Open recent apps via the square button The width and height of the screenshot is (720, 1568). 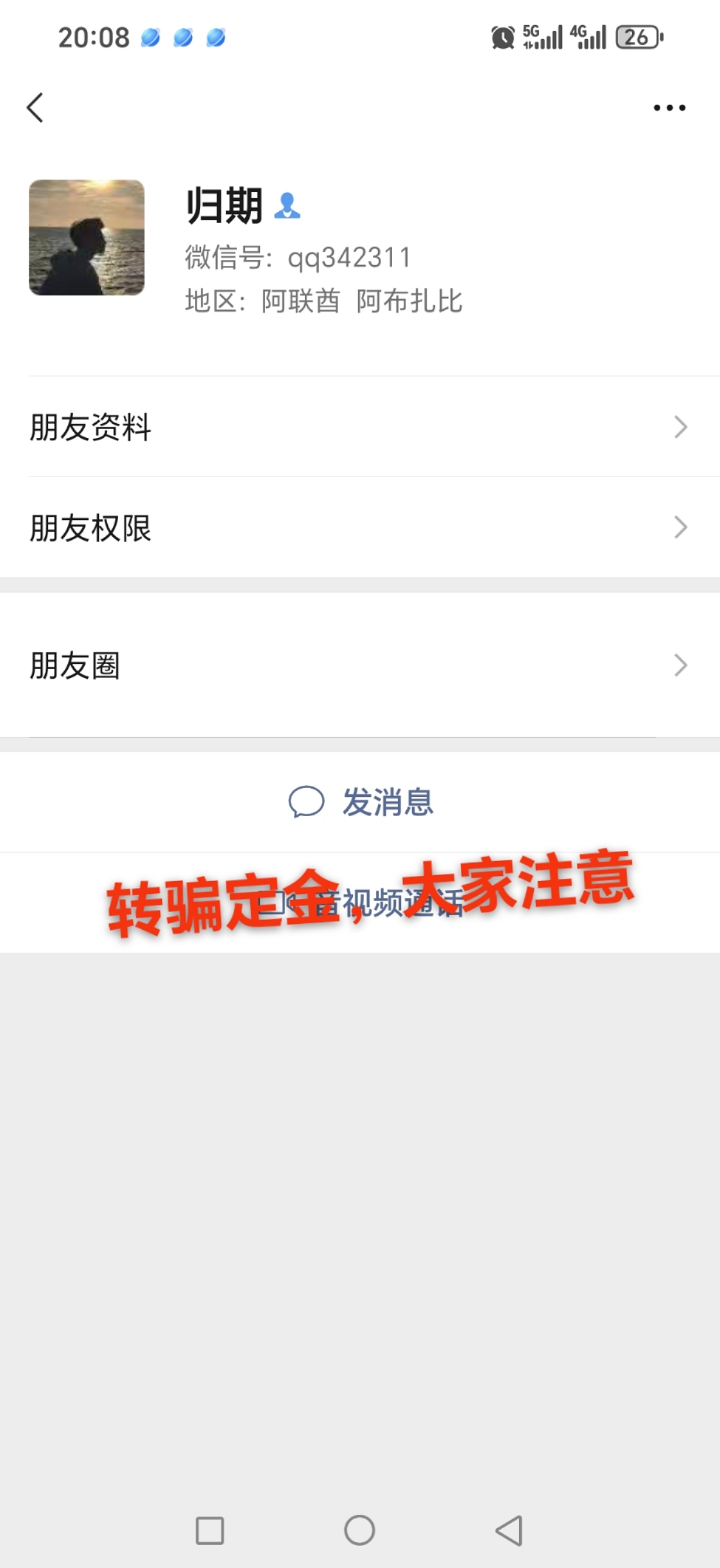210,1531
